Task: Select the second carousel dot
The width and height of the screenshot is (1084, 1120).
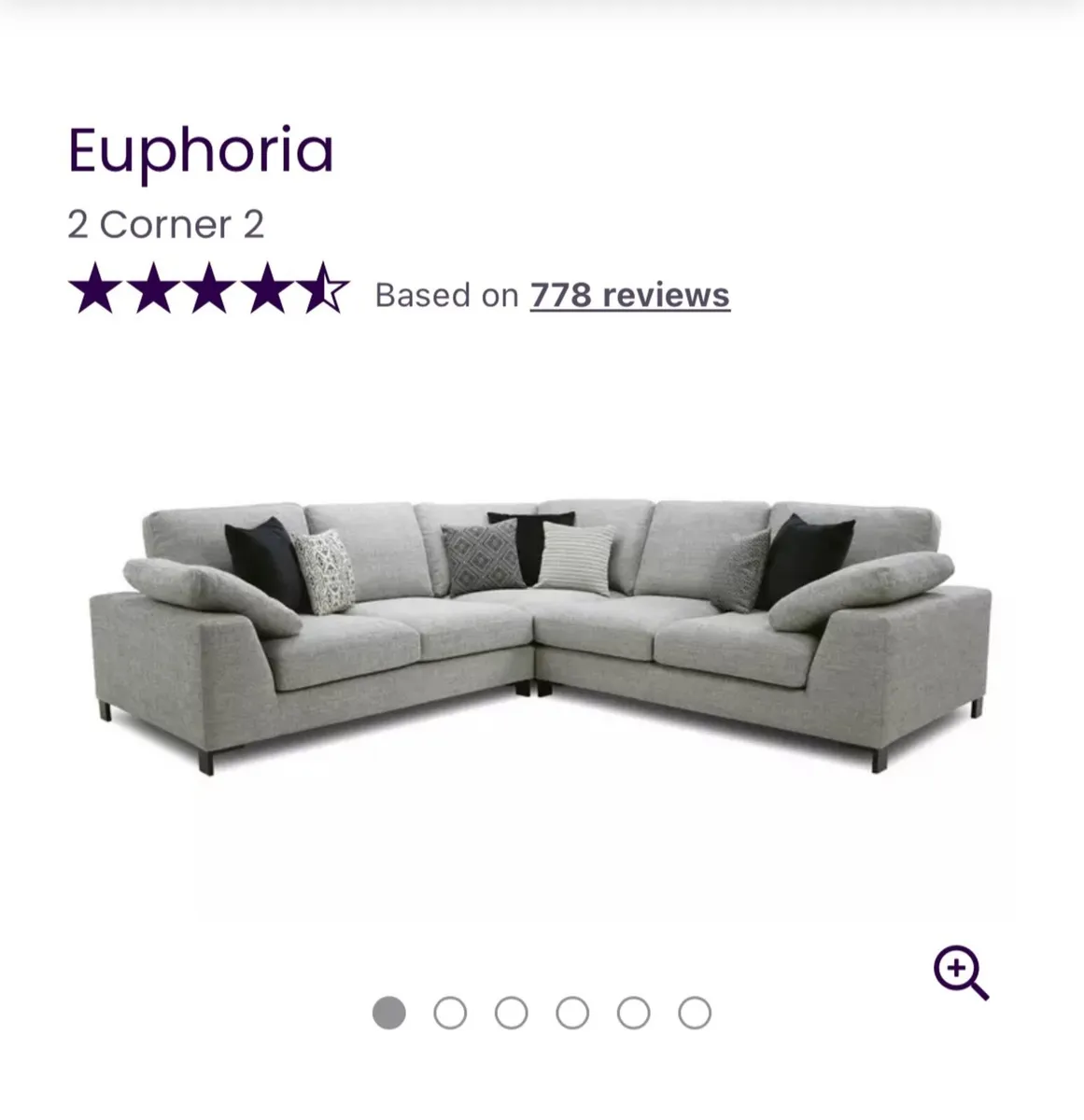Action: [451, 1011]
